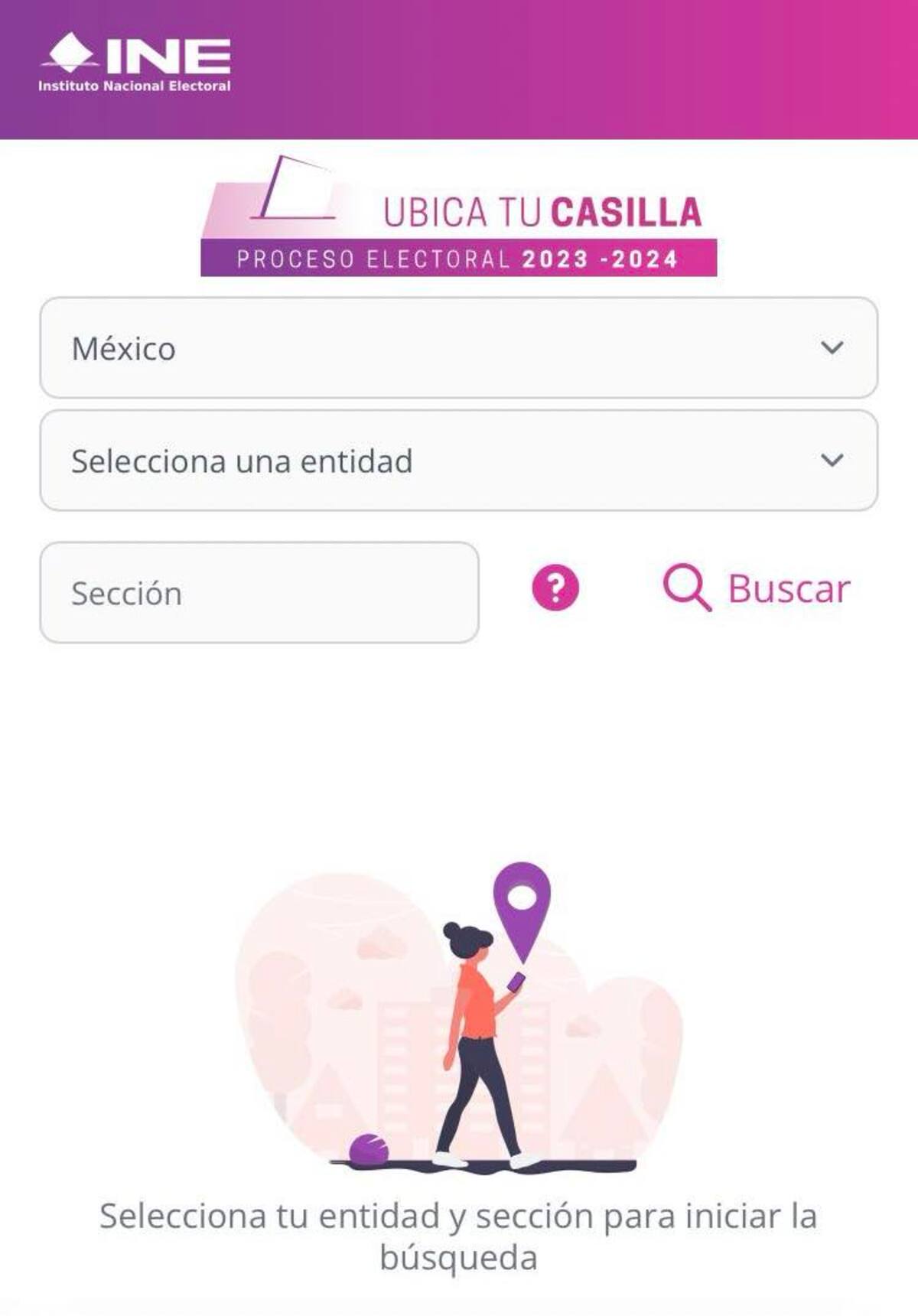This screenshot has width=918, height=1316.
Task: Click the Ubica tu Casilla banner
Action: (541, 214)
